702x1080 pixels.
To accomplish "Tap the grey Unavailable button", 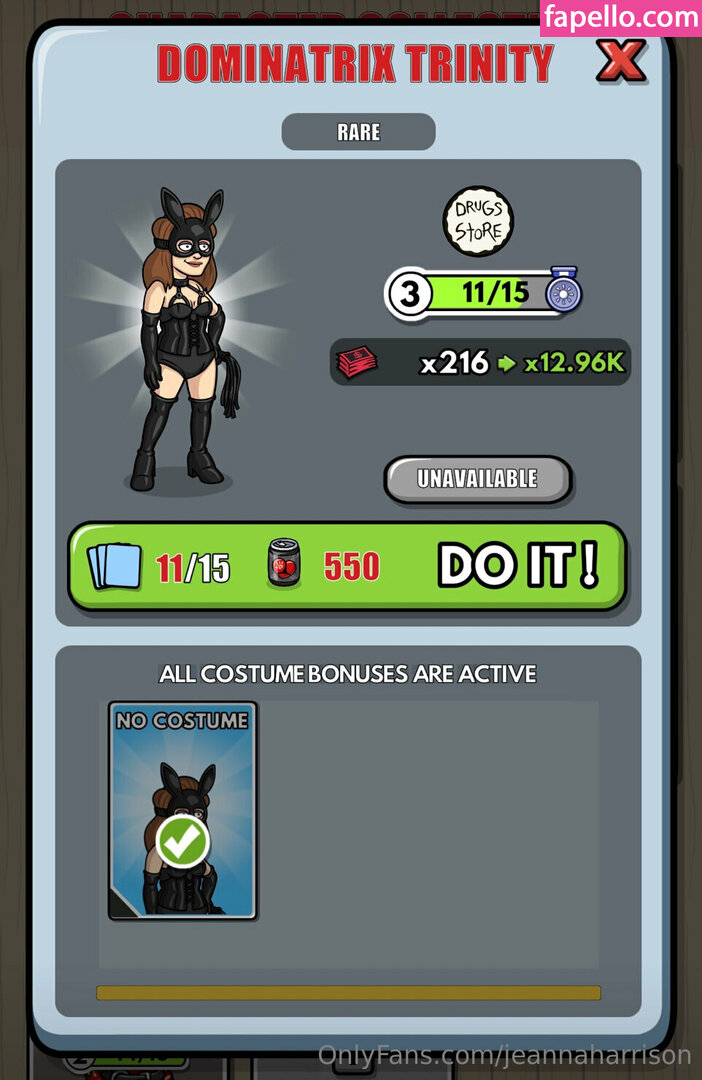I will (478, 479).
